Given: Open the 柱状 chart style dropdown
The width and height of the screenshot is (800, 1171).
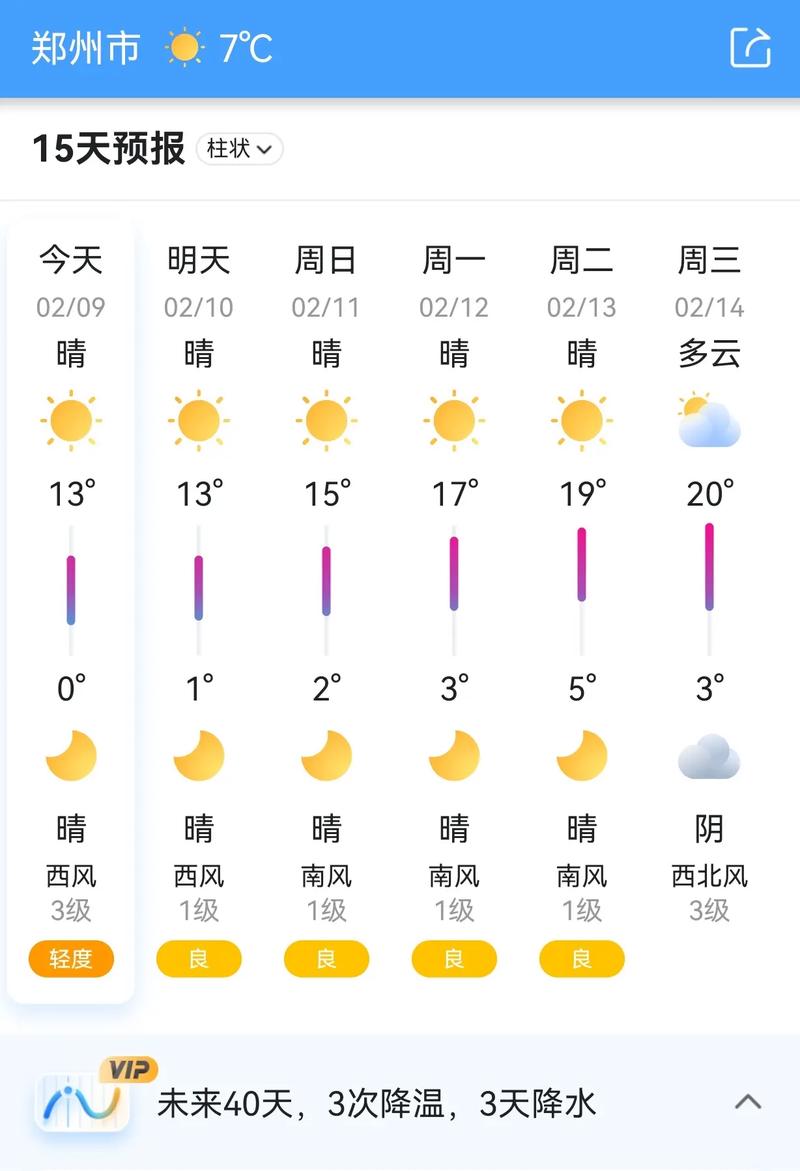Looking at the screenshot, I should pos(239,148).
